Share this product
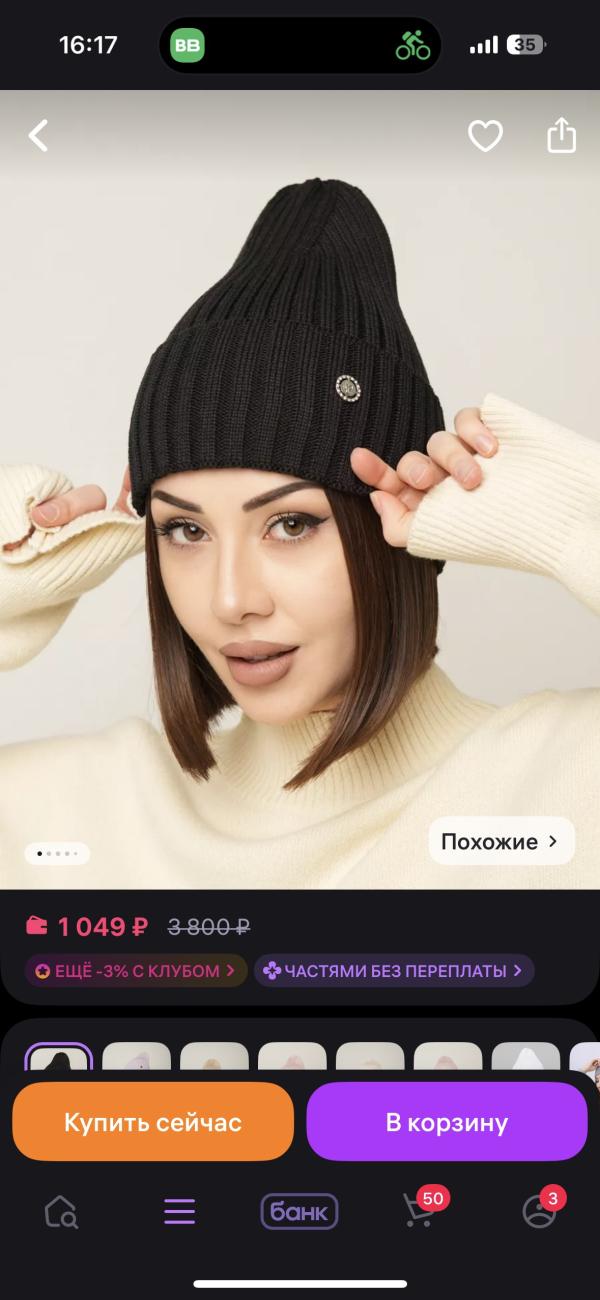Screen dimensions: 600x1300 pyautogui.click(x=561, y=135)
